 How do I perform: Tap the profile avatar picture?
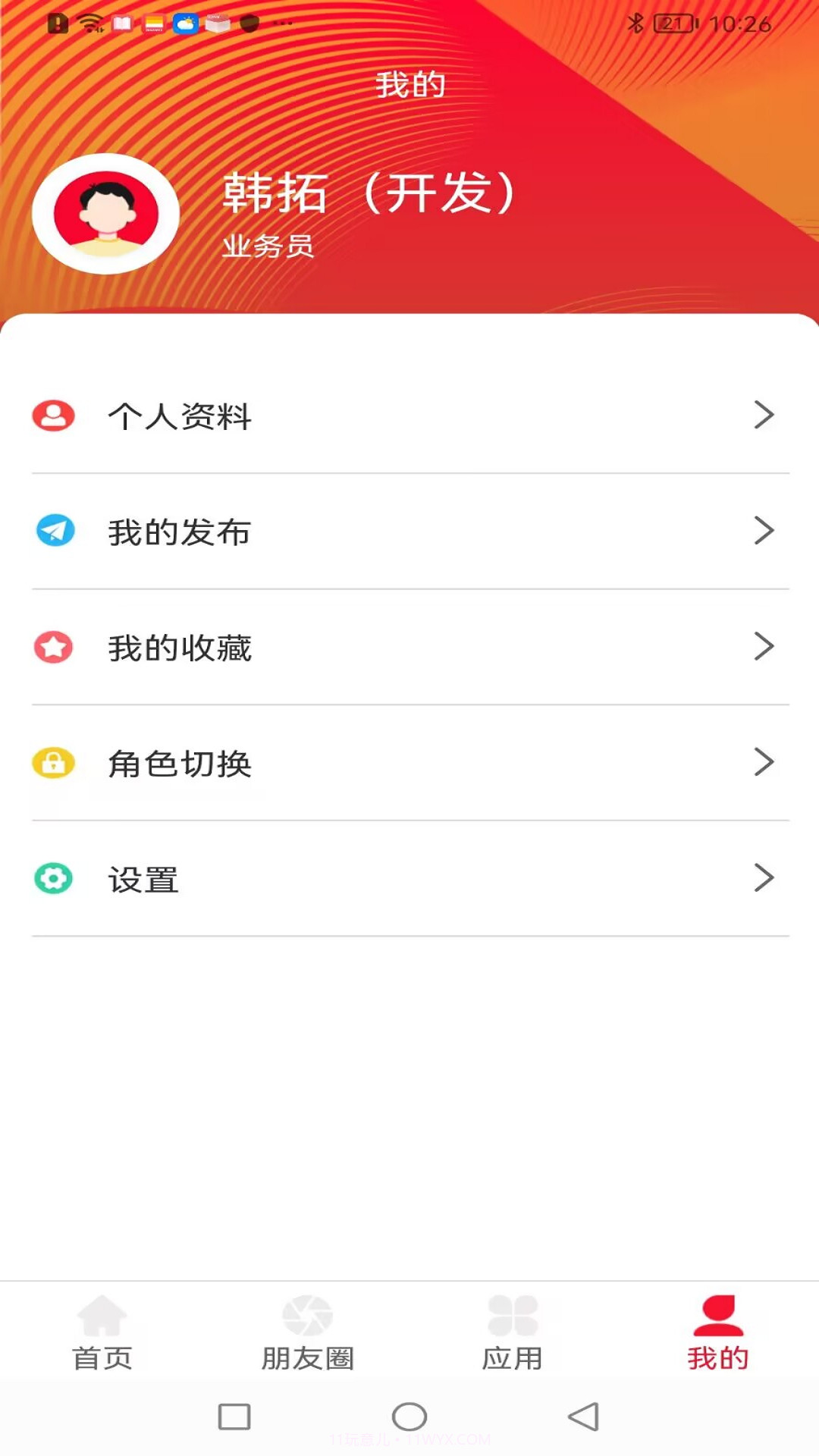pyautogui.click(x=106, y=213)
